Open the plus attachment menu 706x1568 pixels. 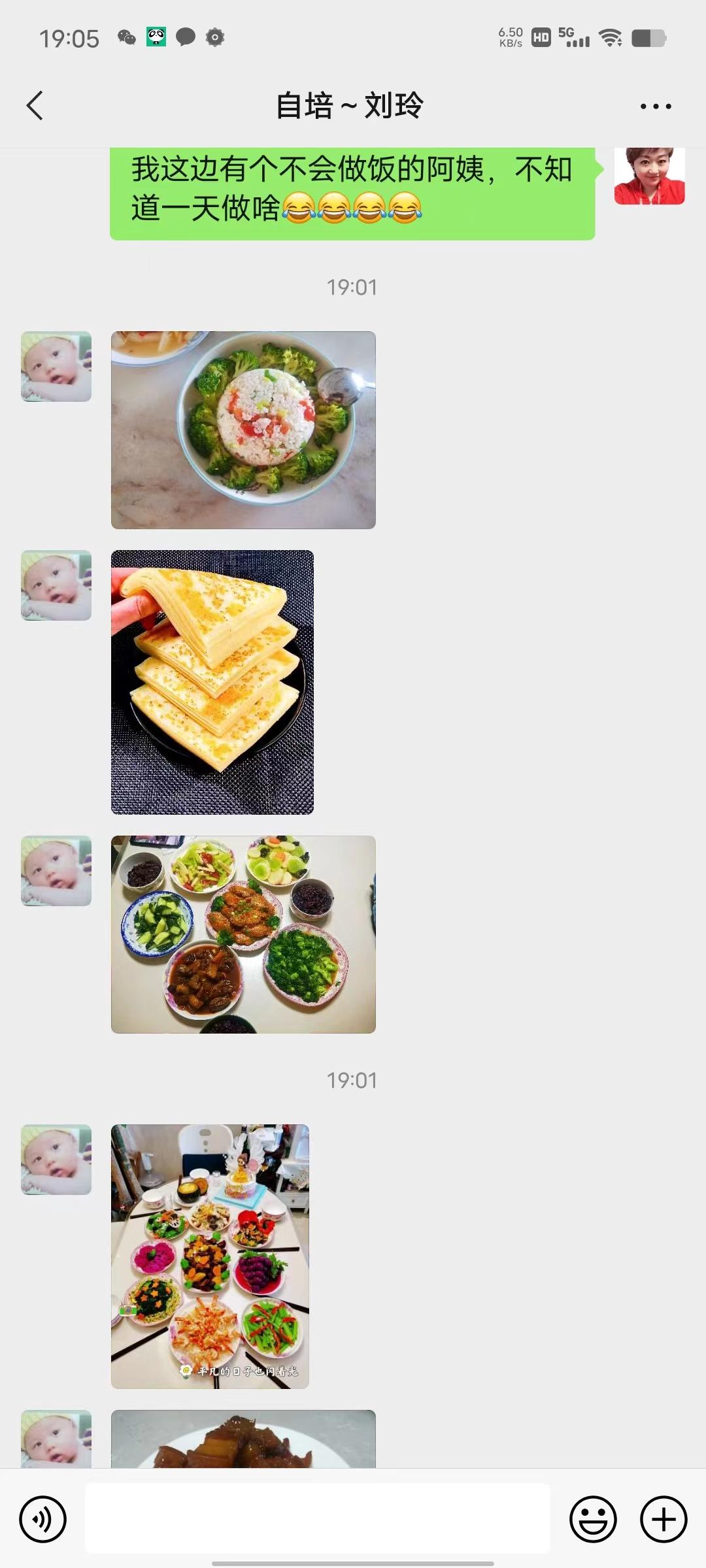[x=664, y=1519]
